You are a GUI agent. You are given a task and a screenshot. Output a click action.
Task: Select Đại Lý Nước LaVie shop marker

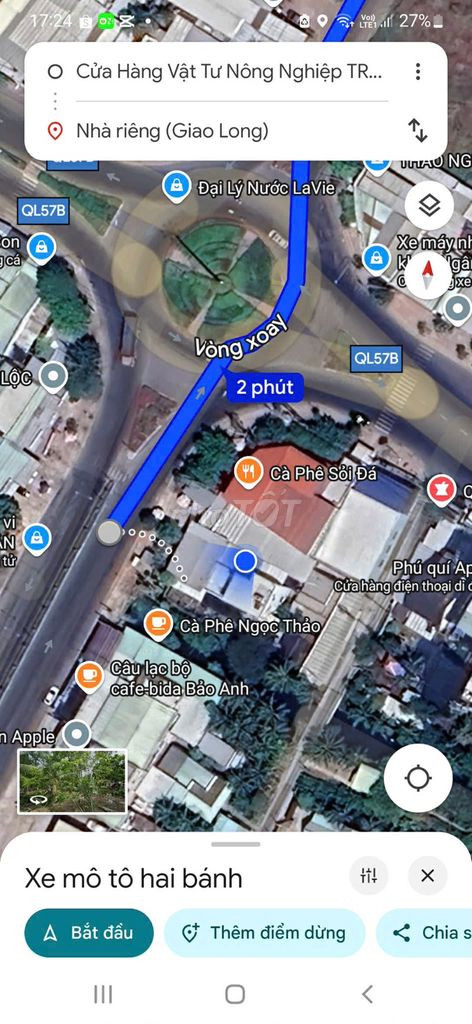176,188
